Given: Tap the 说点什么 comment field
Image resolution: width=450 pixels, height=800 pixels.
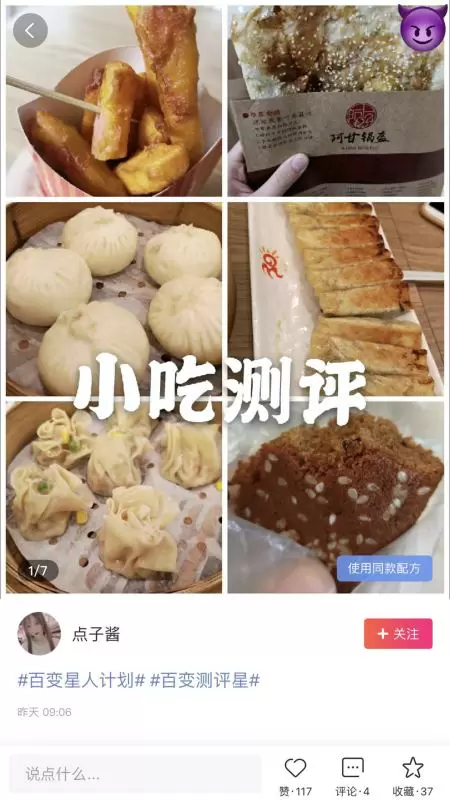Looking at the screenshot, I should click(x=135, y=774).
